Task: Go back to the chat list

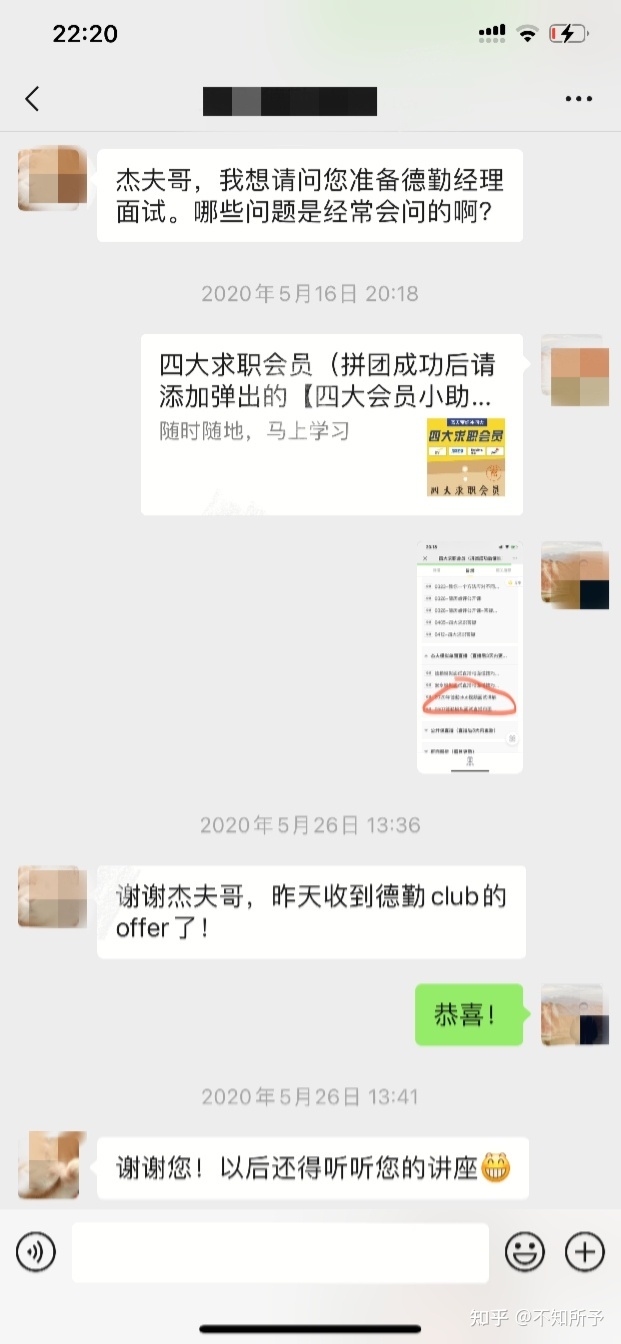Action: (33, 99)
